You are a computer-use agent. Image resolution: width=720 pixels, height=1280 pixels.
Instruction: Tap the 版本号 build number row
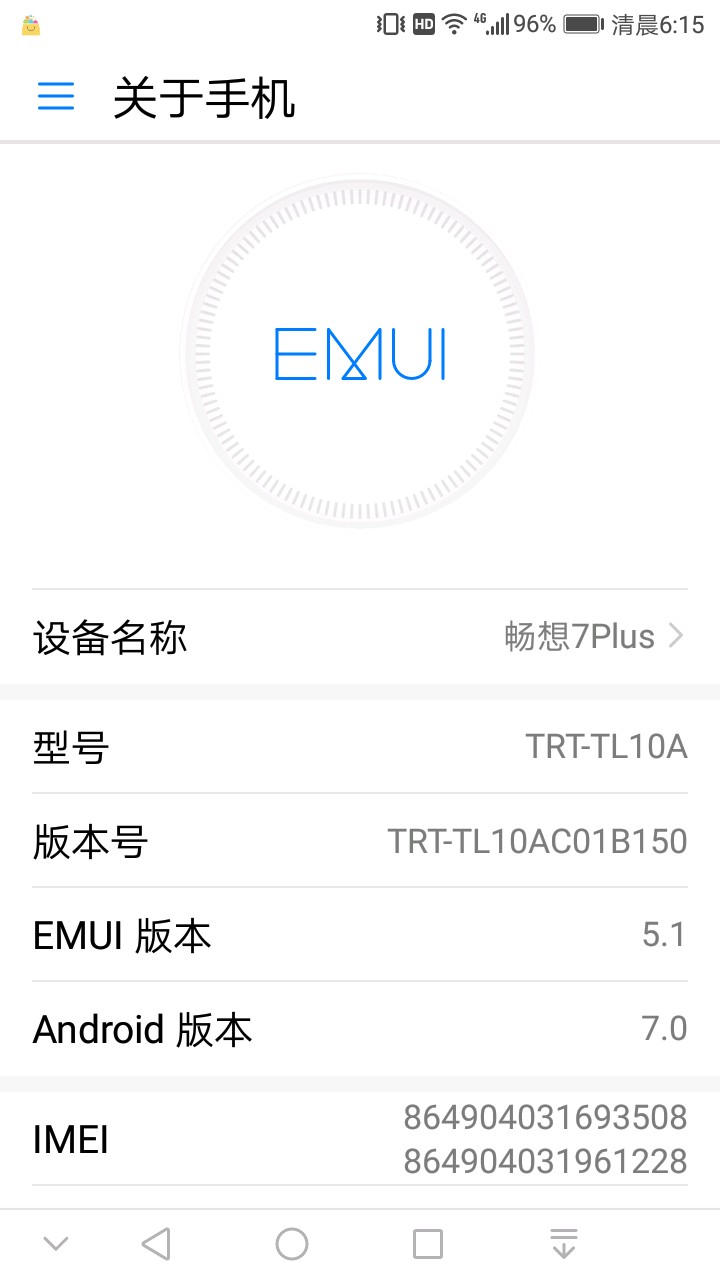[x=360, y=841]
